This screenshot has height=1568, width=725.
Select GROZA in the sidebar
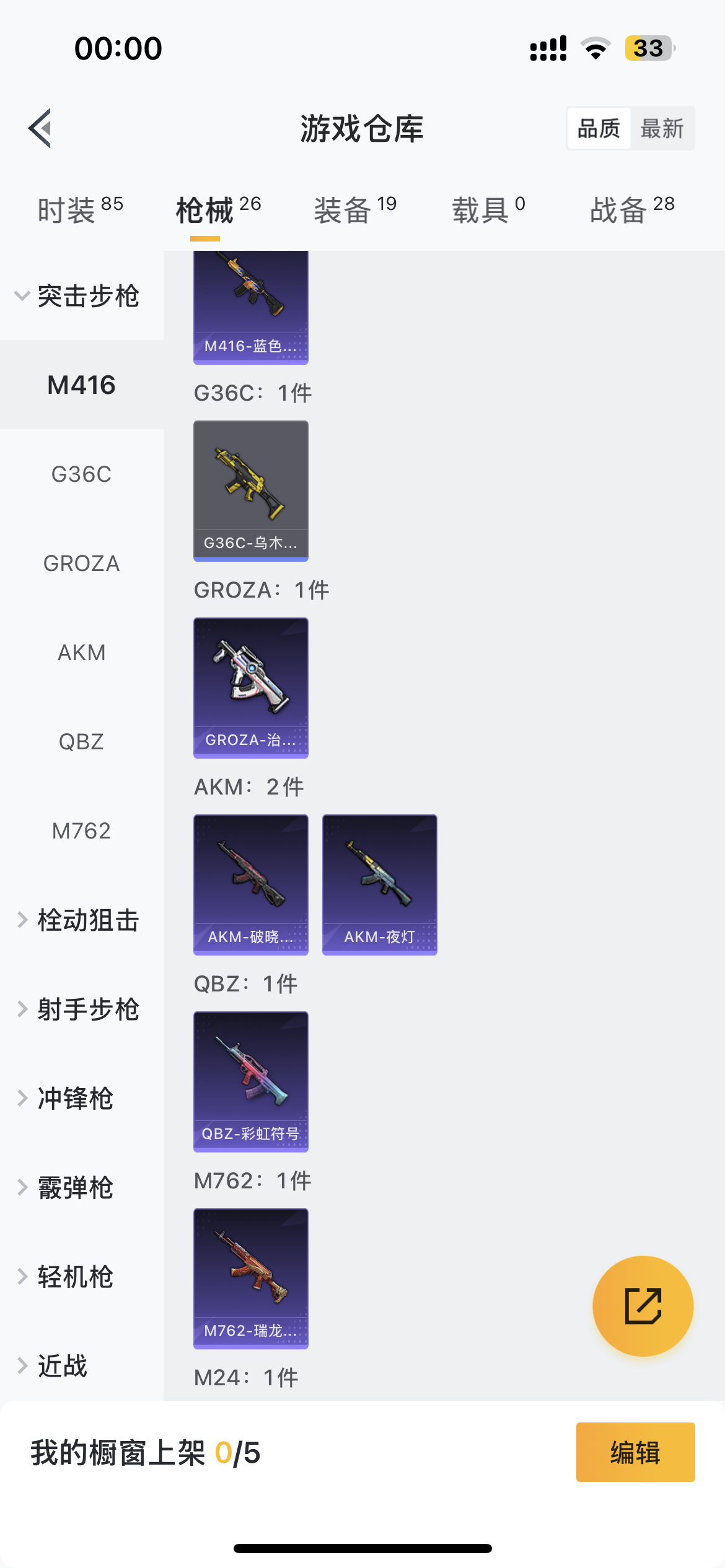pyautogui.click(x=81, y=564)
